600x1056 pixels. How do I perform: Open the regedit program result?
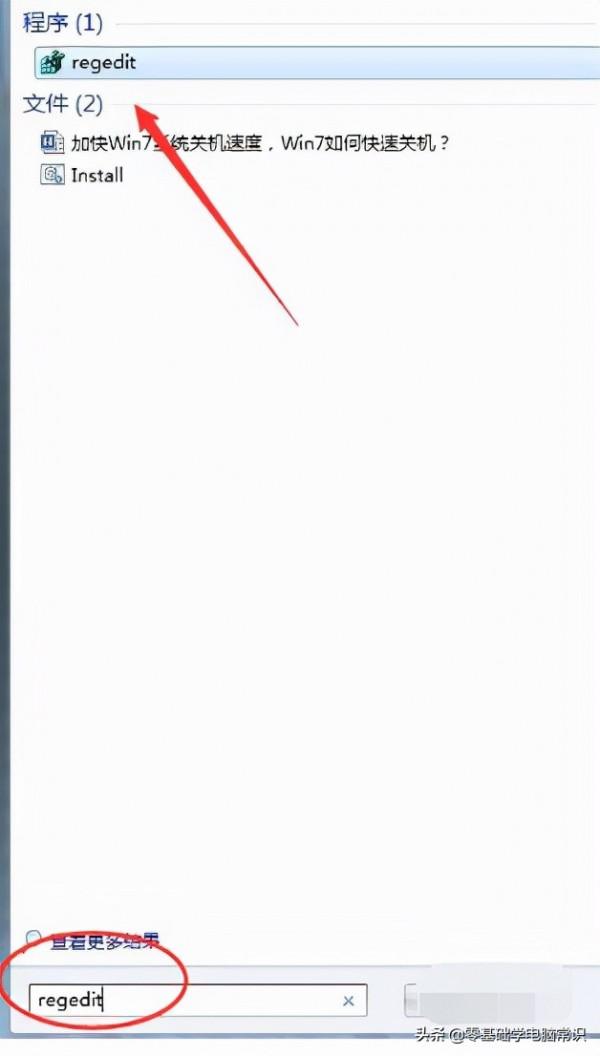(103, 62)
